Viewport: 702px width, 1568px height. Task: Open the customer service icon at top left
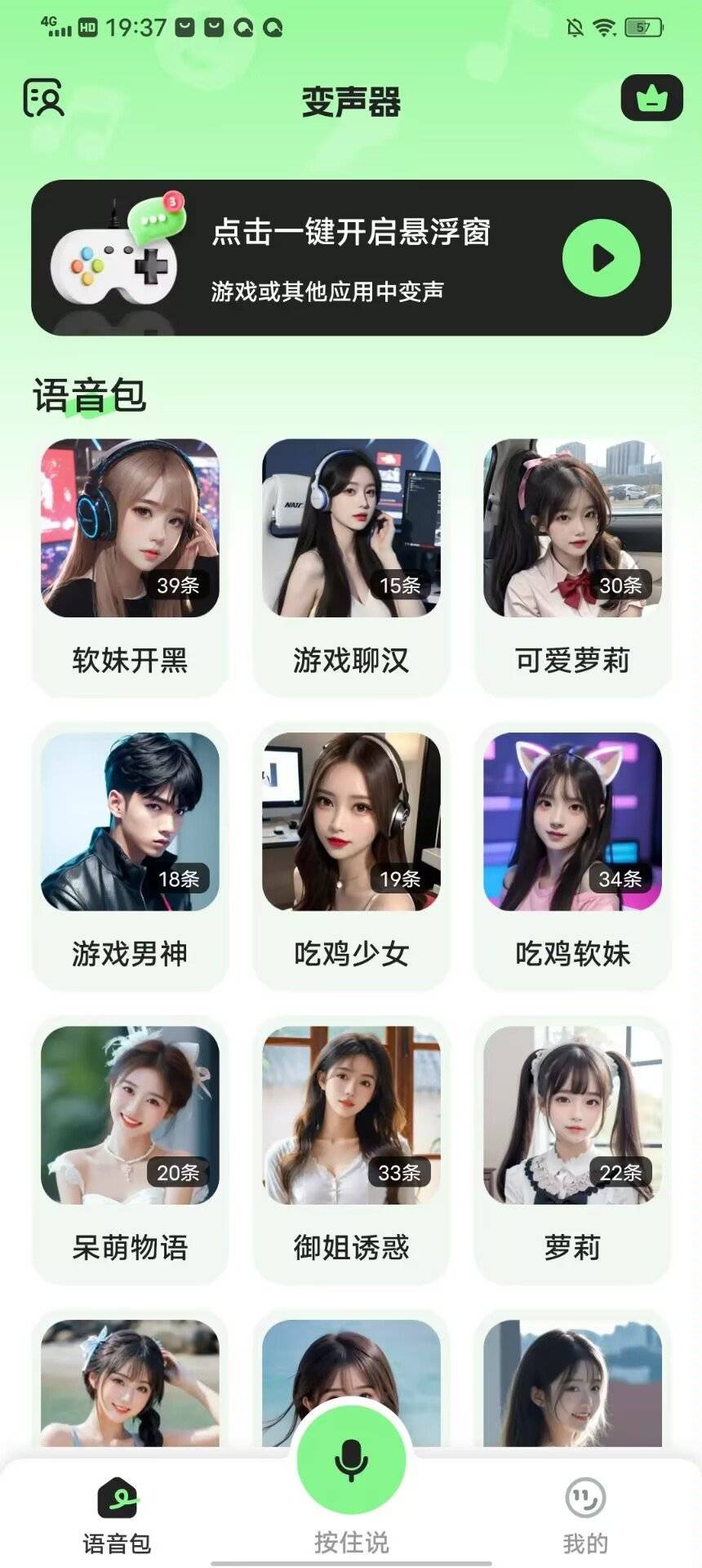[43, 98]
